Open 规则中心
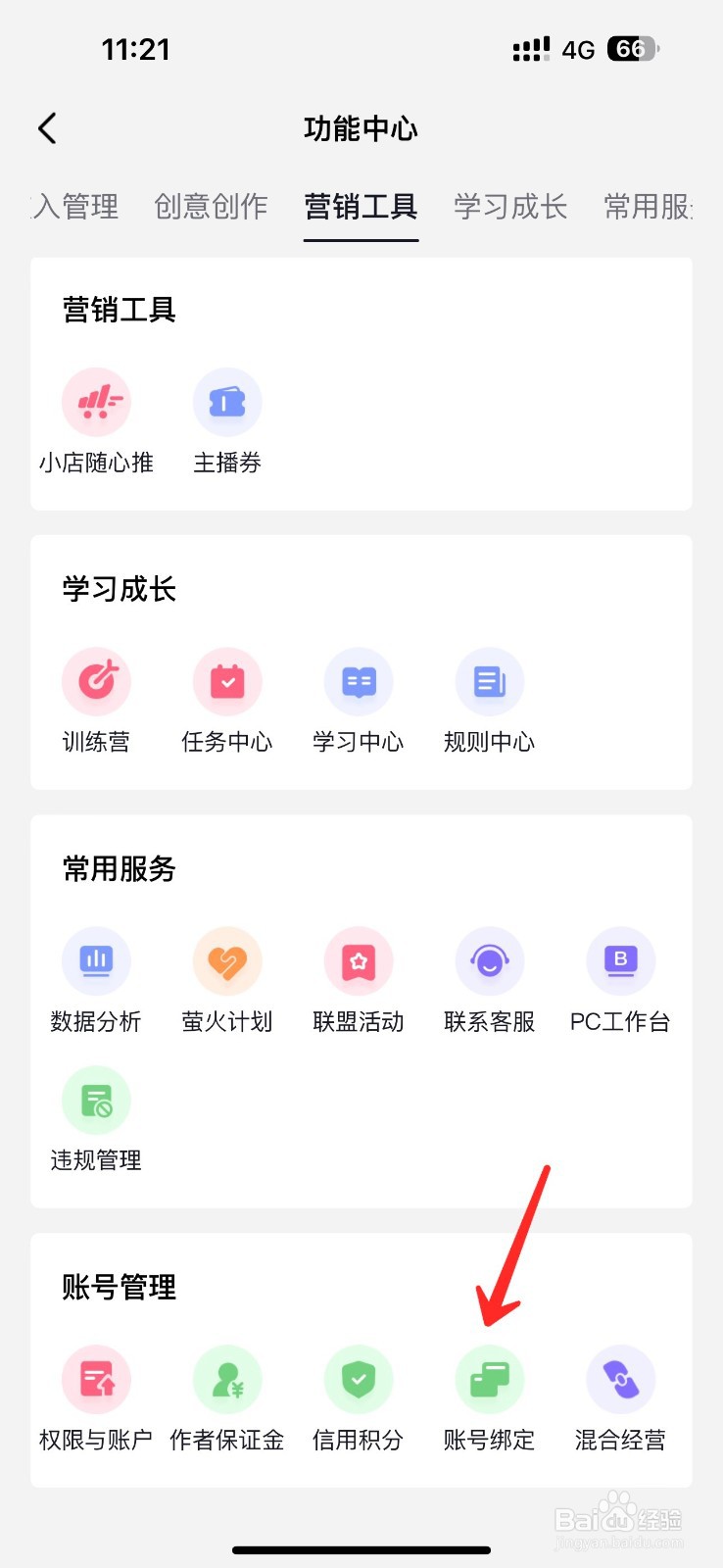723x1568 pixels. tap(490, 702)
